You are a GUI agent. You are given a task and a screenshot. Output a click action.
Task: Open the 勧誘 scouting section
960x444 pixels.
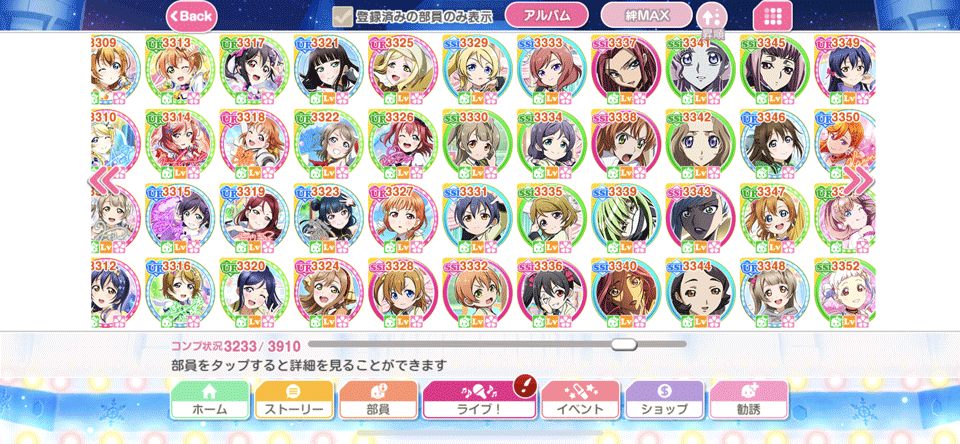pyautogui.click(x=748, y=399)
